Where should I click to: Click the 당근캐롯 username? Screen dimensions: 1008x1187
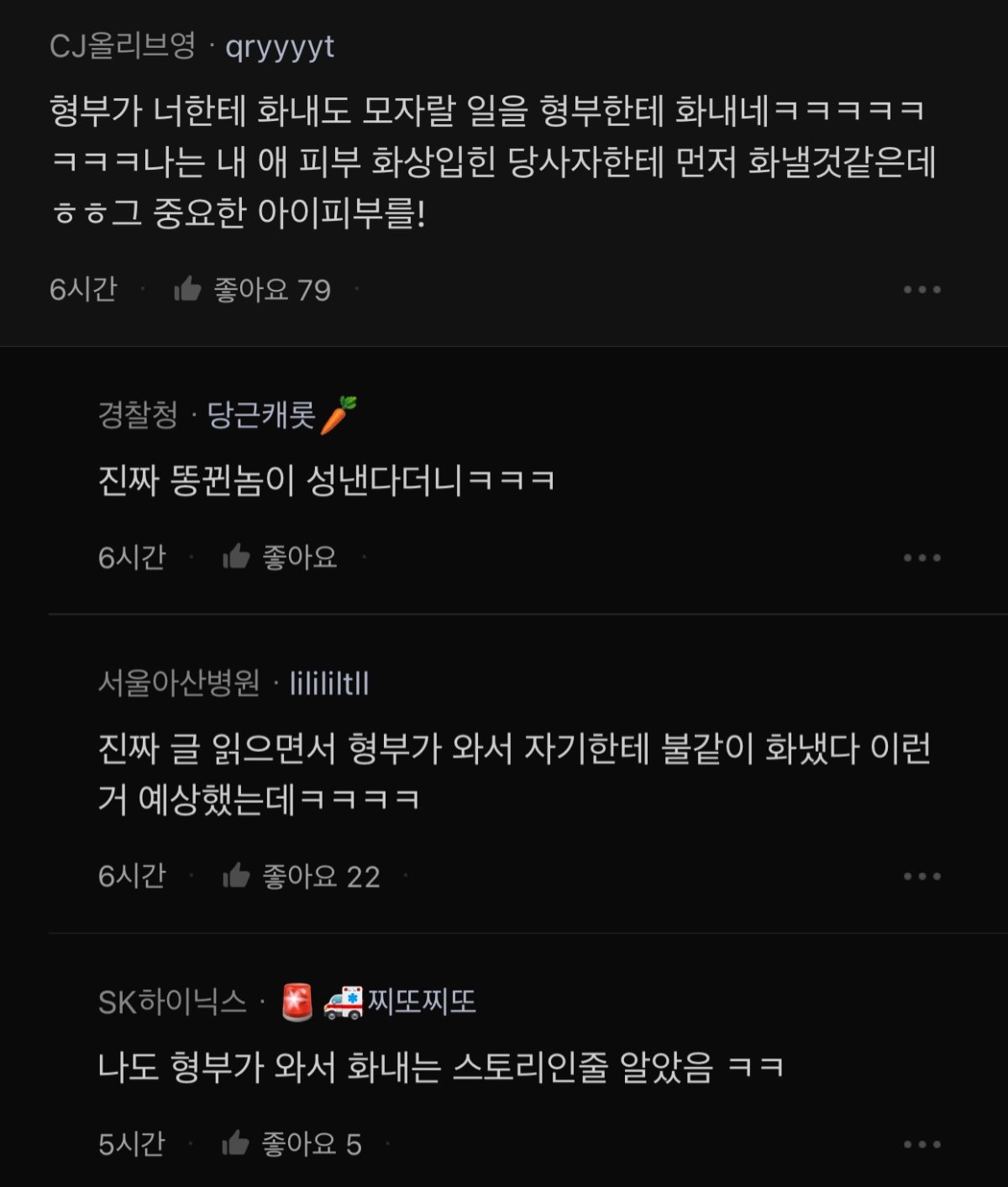(x=260, y=412)
